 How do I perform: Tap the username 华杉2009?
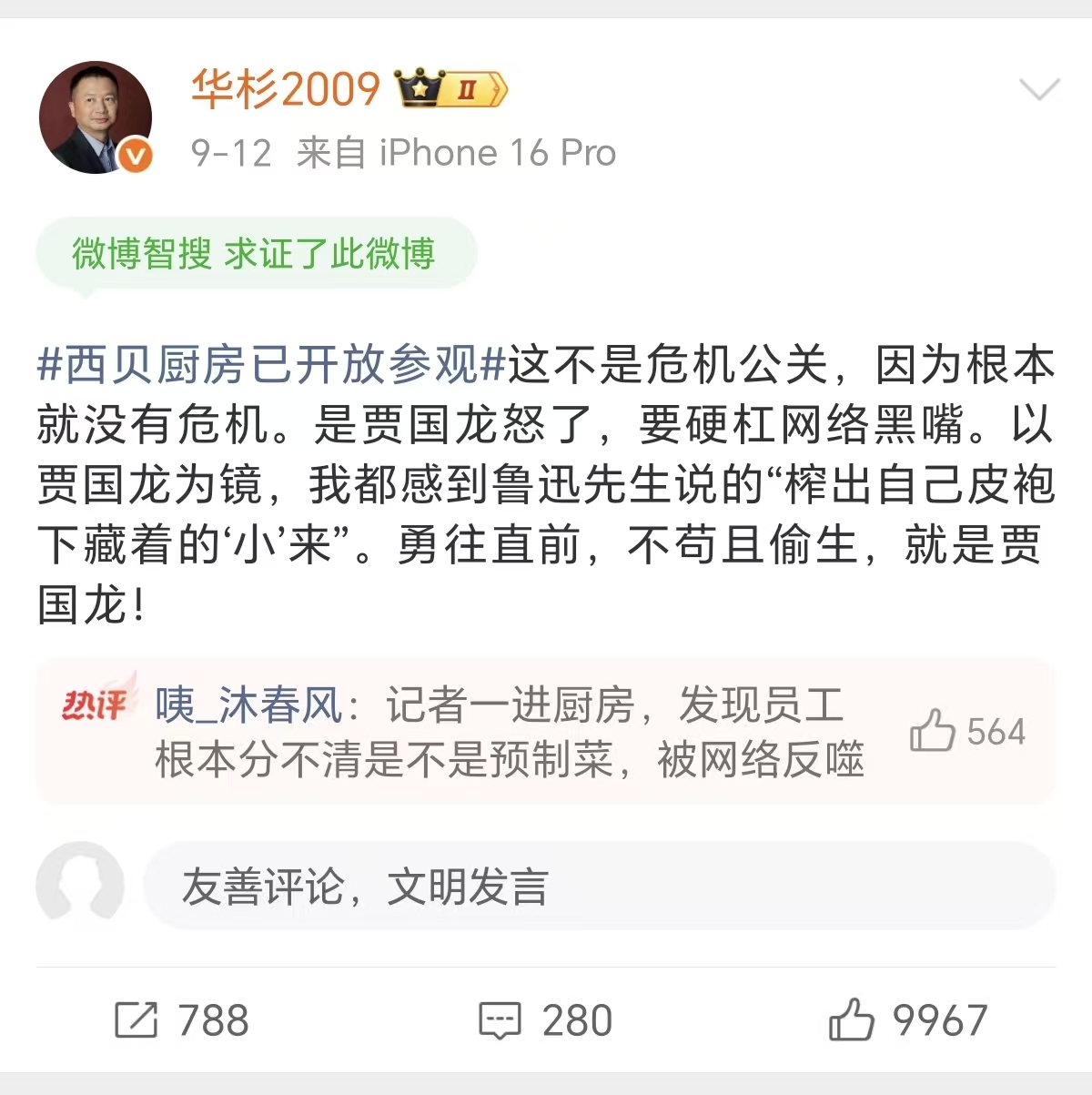(x=285, y=89)
